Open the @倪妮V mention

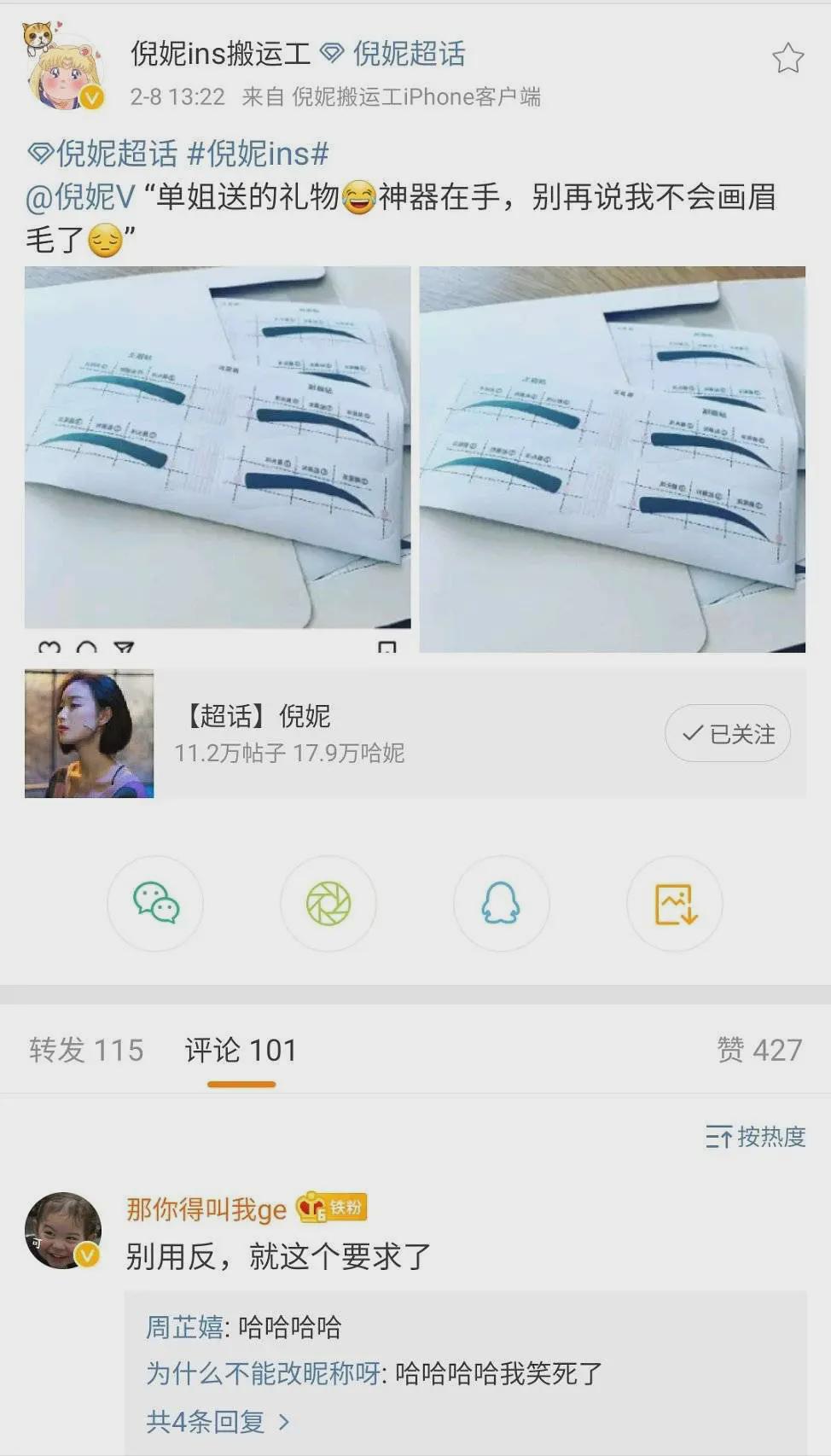[x=80, y=197]
